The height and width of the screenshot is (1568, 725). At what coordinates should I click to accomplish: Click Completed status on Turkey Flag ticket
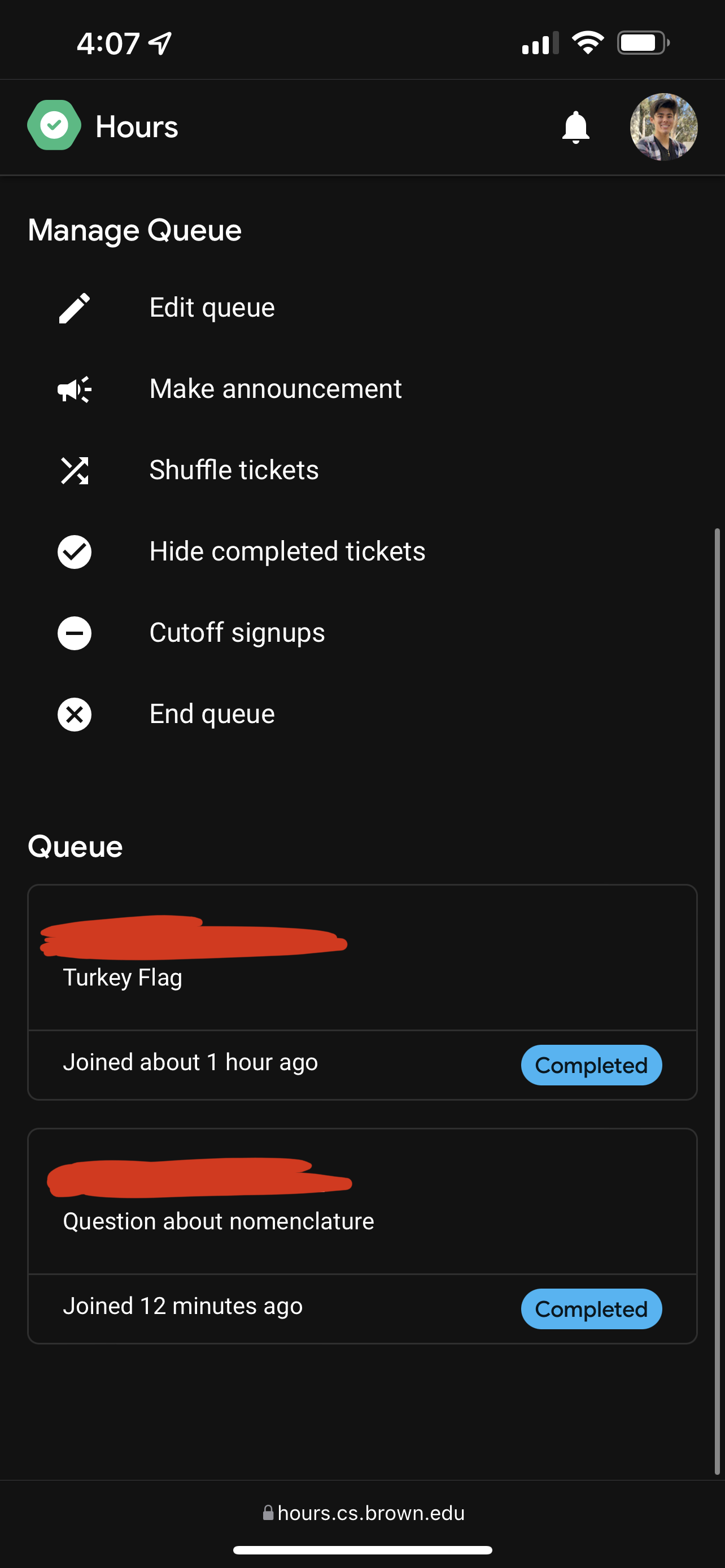click(591, 1065)
